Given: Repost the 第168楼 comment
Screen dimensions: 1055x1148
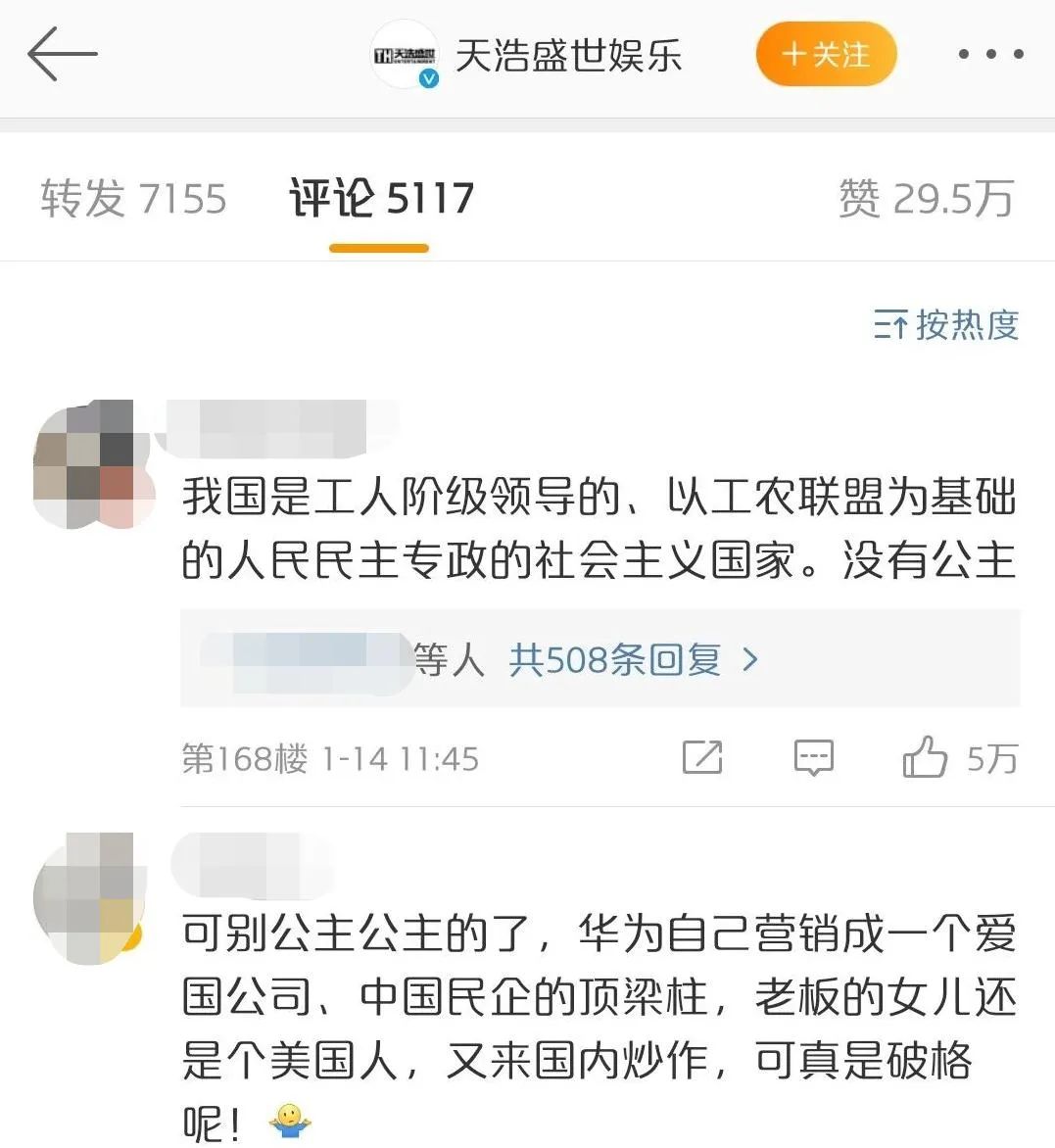Looking at the screenshot, I should (701, 758).
